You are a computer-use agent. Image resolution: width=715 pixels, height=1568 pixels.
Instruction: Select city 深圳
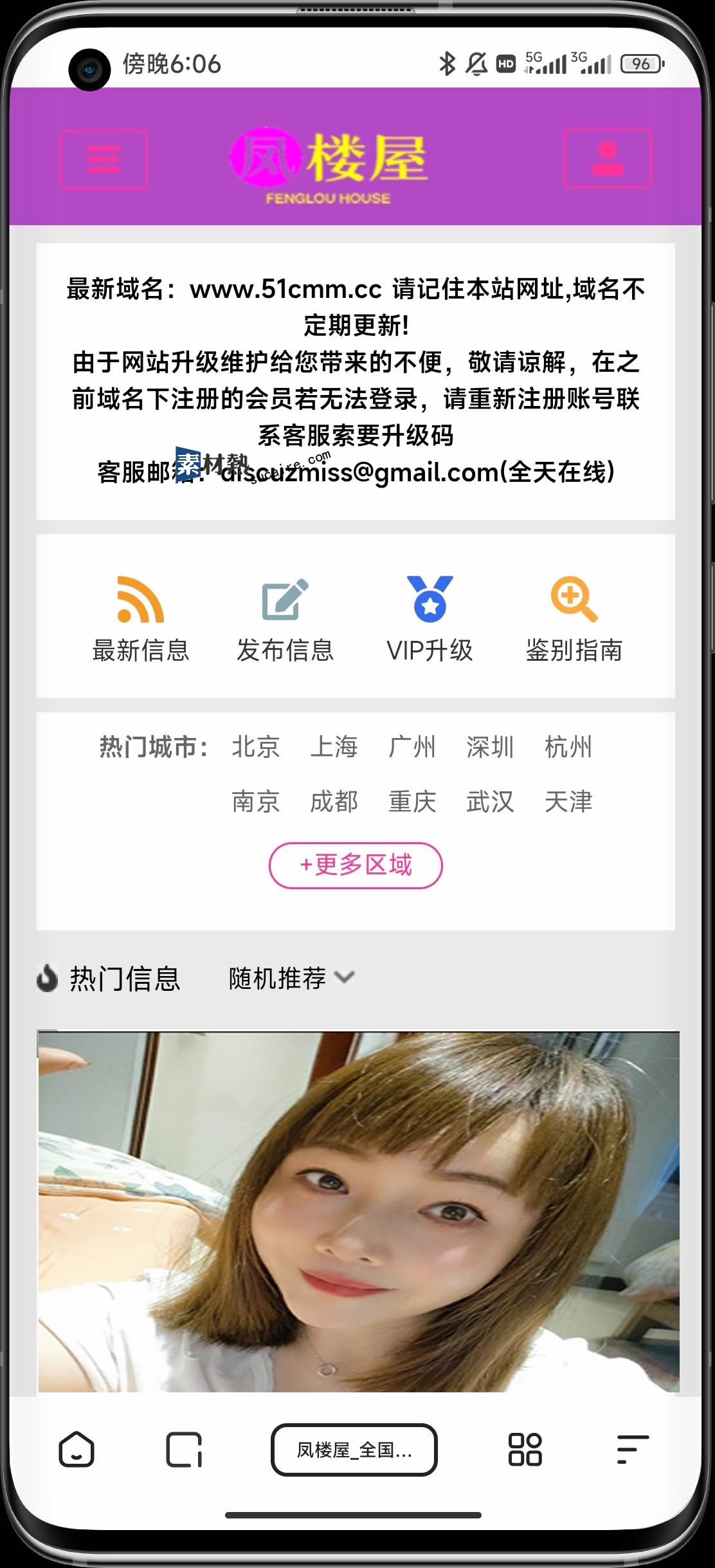coord(490,747)
